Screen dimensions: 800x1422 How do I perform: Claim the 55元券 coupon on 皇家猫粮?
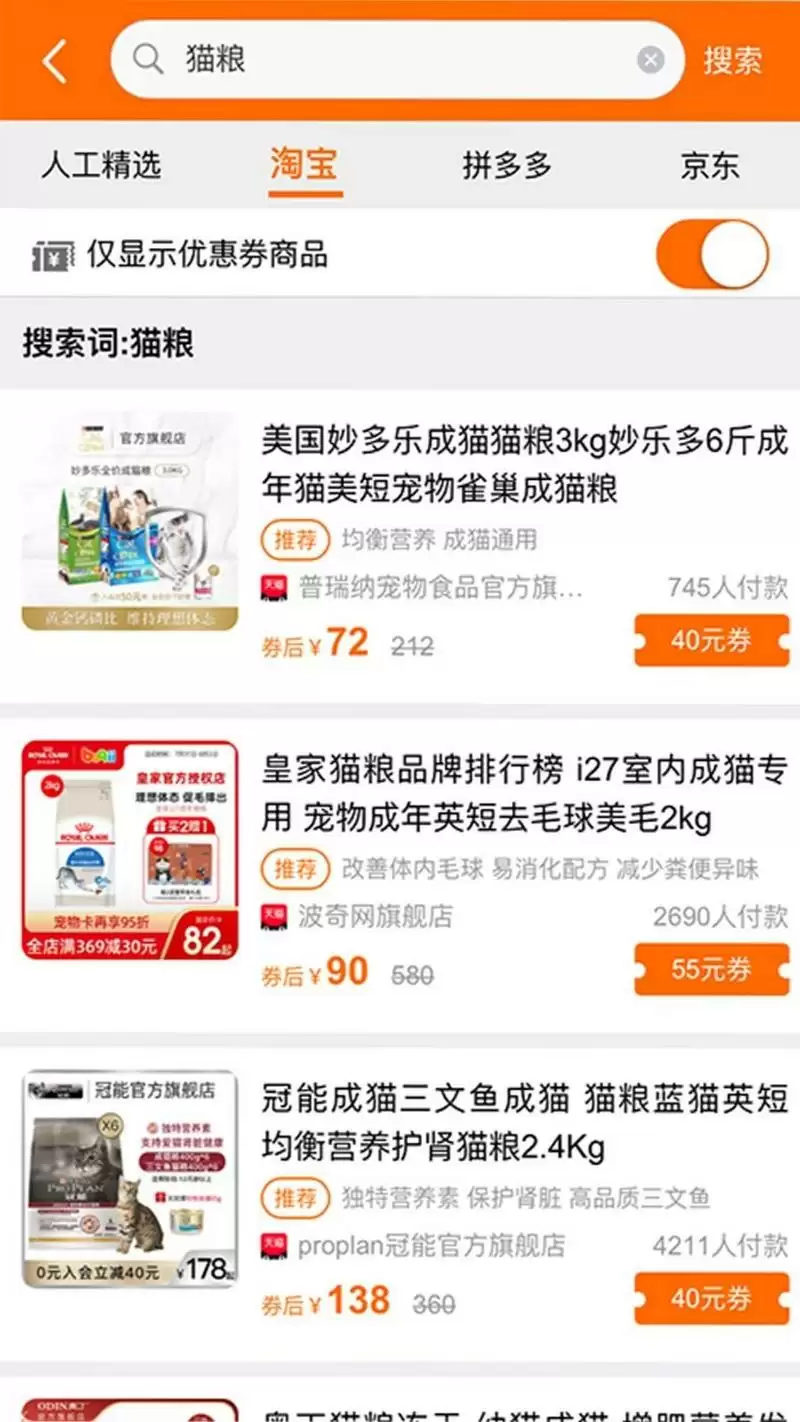712,969
